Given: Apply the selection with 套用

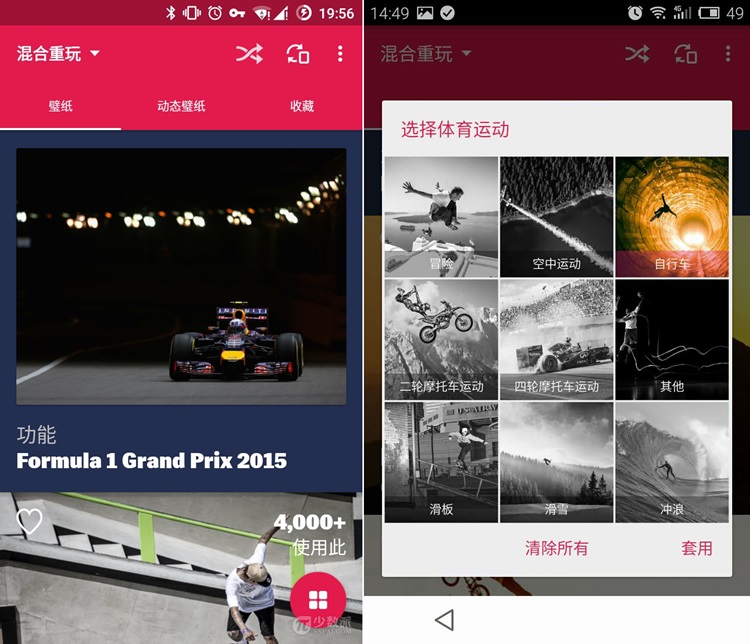Looking at the screenshot, I should click(697, 548).
